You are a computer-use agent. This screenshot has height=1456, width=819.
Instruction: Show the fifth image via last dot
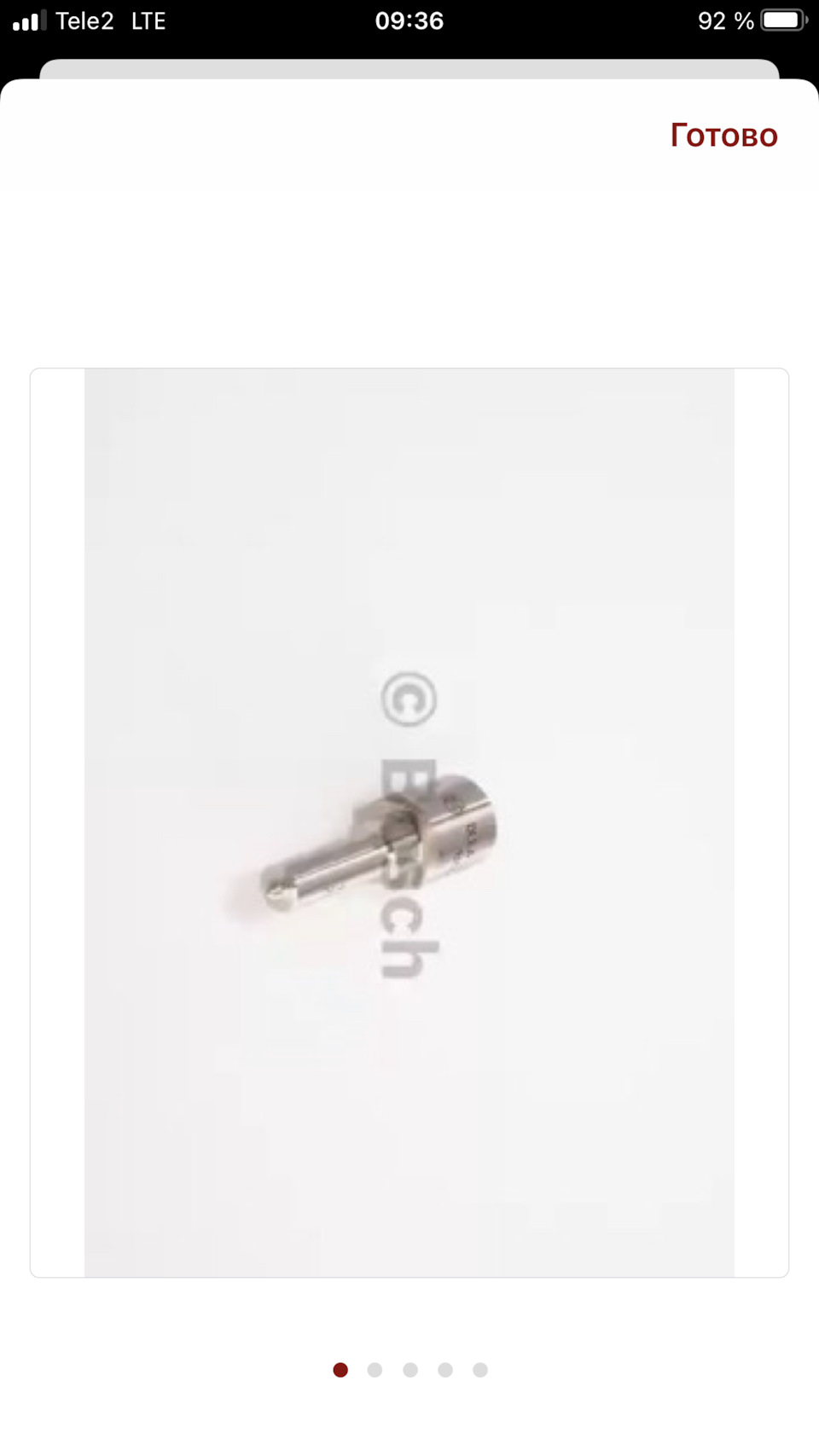click(480, 1370)
